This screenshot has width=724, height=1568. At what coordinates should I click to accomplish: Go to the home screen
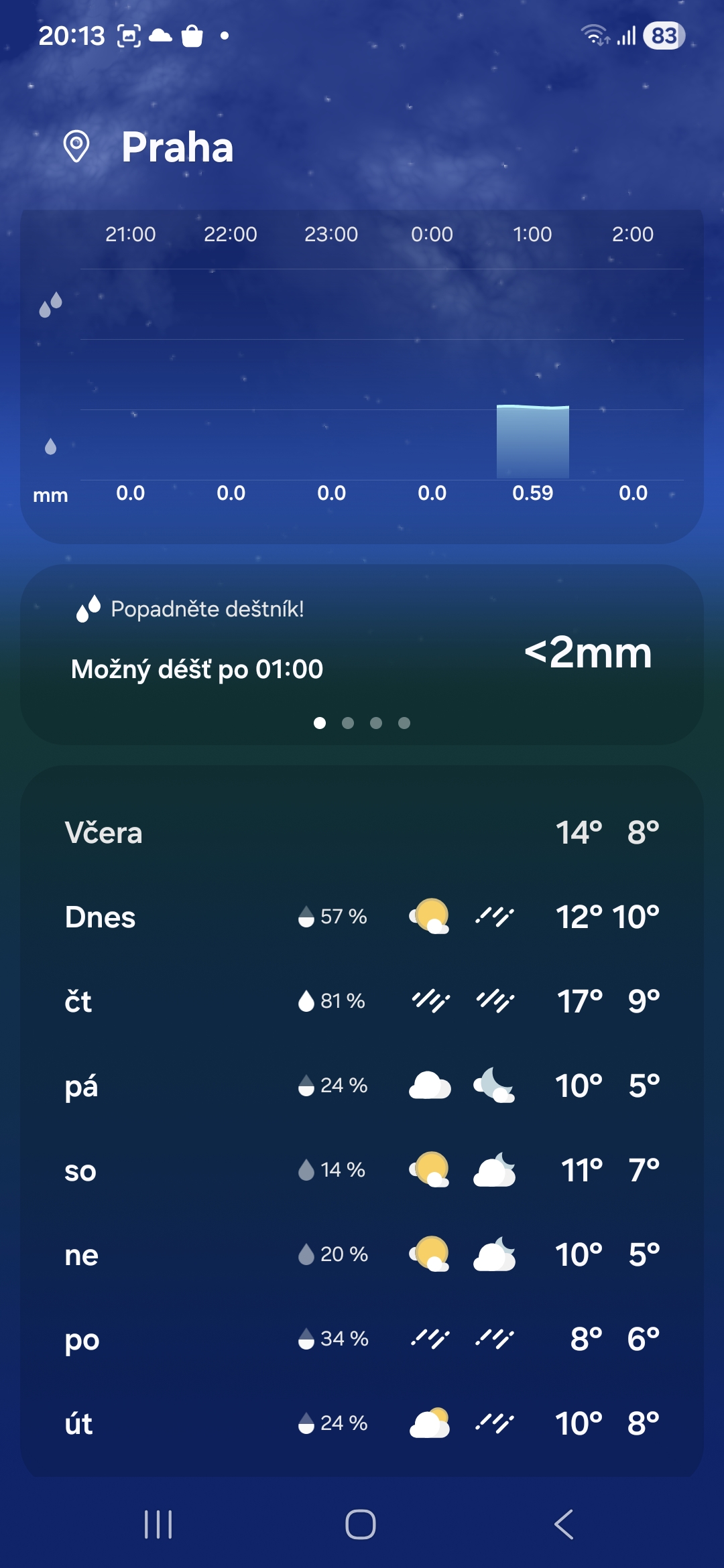pos(361,1524)
